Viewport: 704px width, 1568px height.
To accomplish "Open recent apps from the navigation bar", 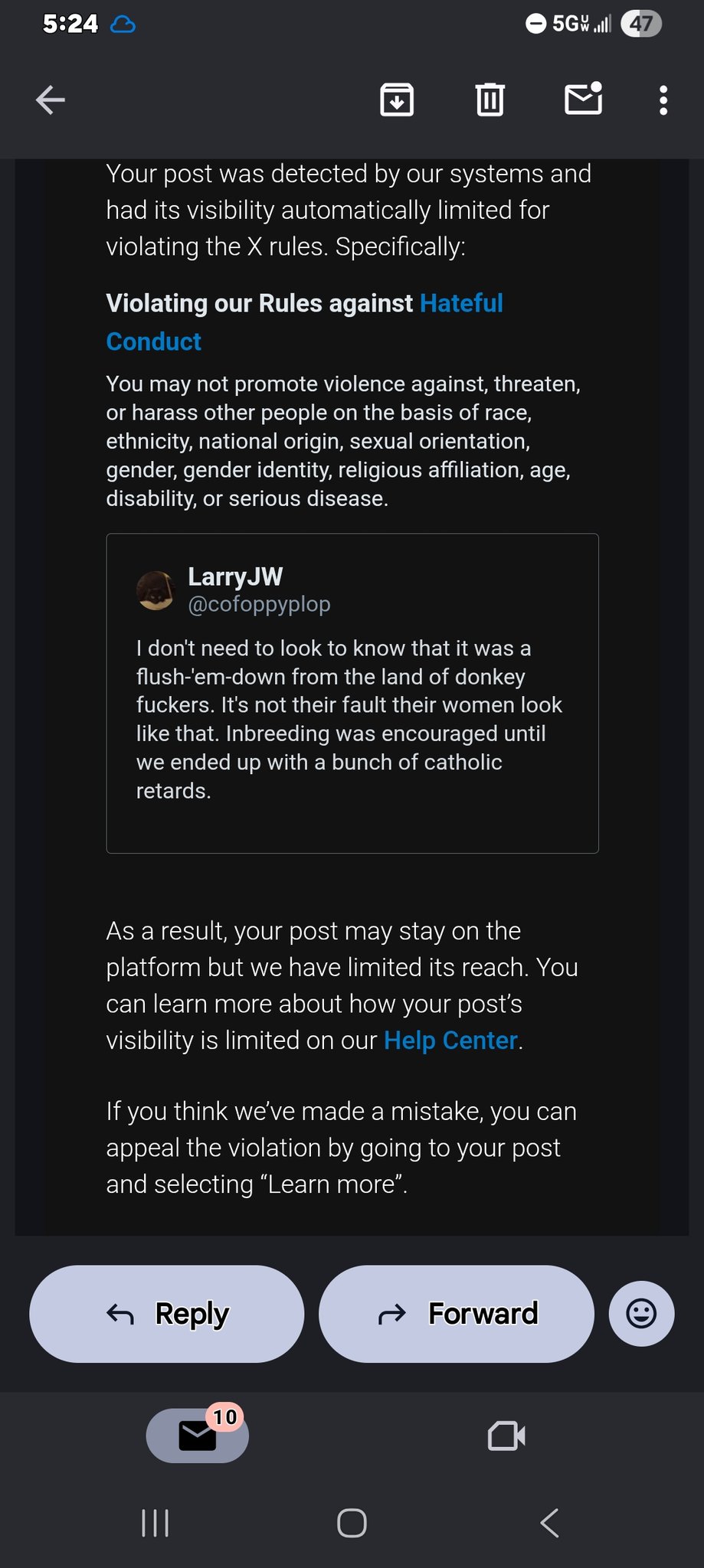I will tap(156, 1523).
